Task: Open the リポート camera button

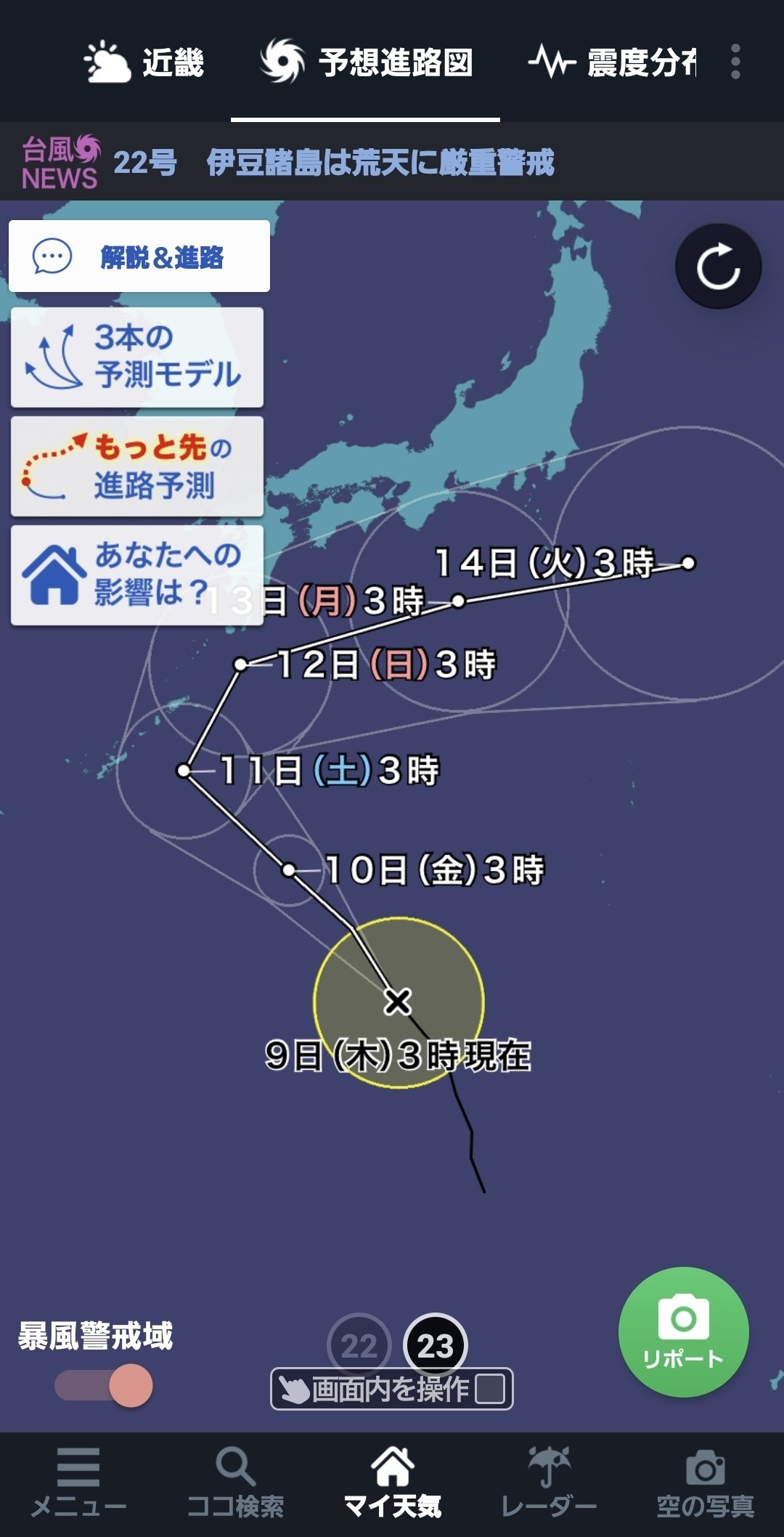Action: pos(683,1331)
